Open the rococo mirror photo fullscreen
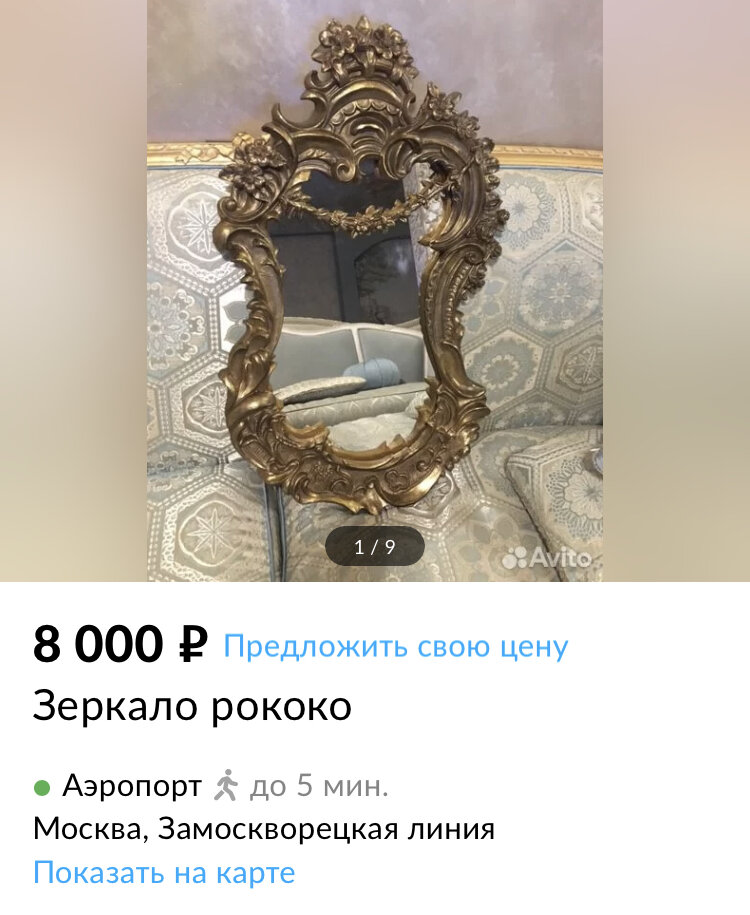Viewport: 750px width, 915px height. point(374,290)
